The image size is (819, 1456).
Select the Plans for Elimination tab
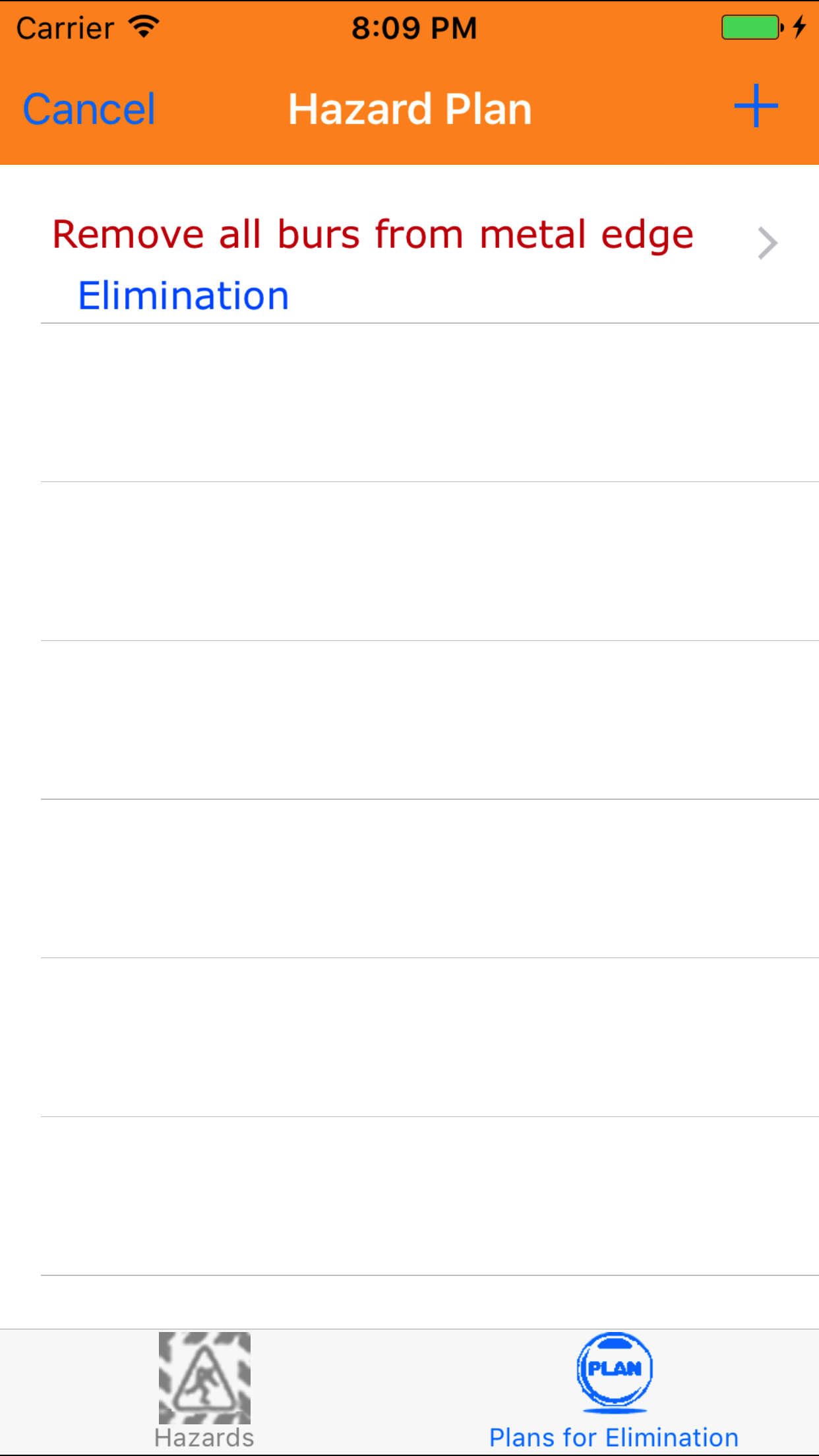(x=613, y=1391)
